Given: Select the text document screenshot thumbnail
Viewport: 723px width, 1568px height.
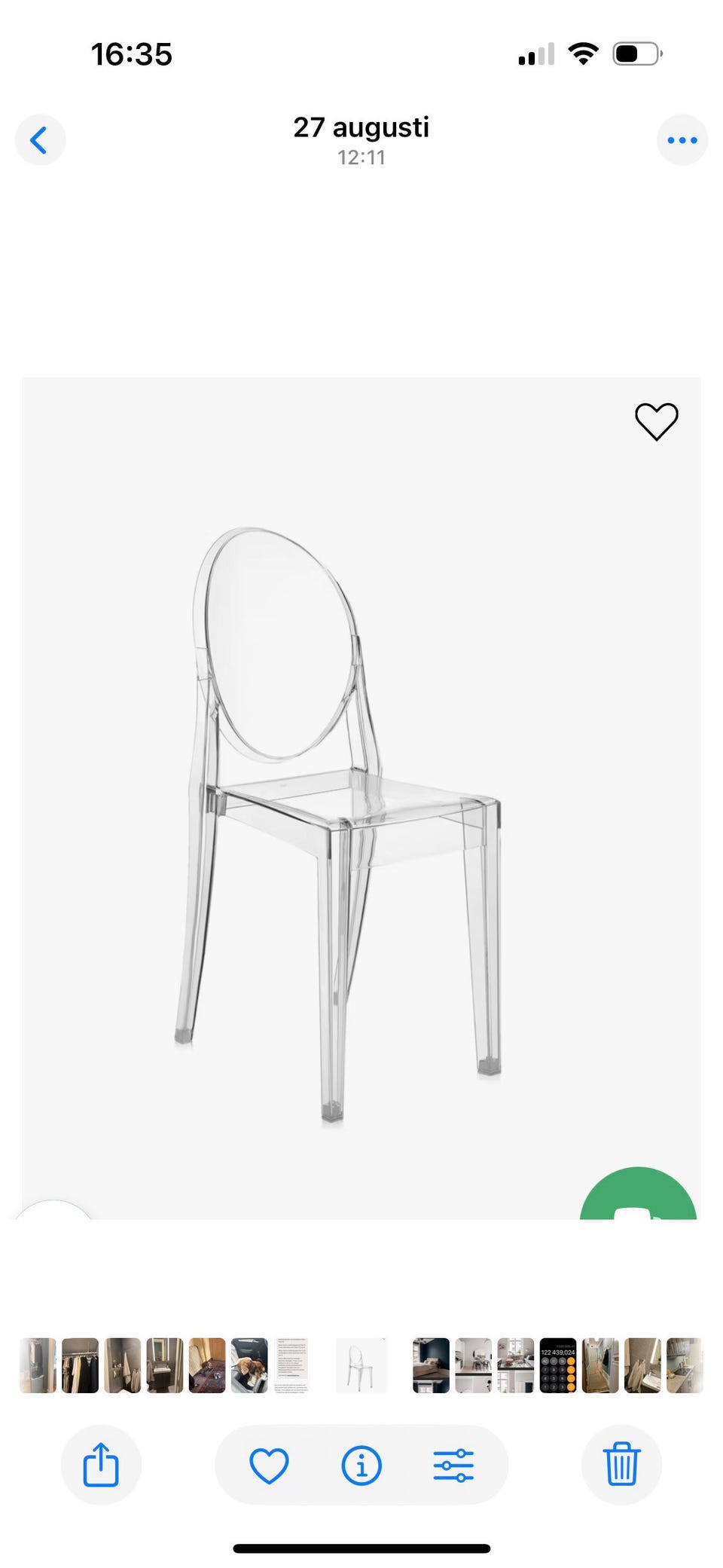Looking at the screenshot, I should [x=291, y=1365].
